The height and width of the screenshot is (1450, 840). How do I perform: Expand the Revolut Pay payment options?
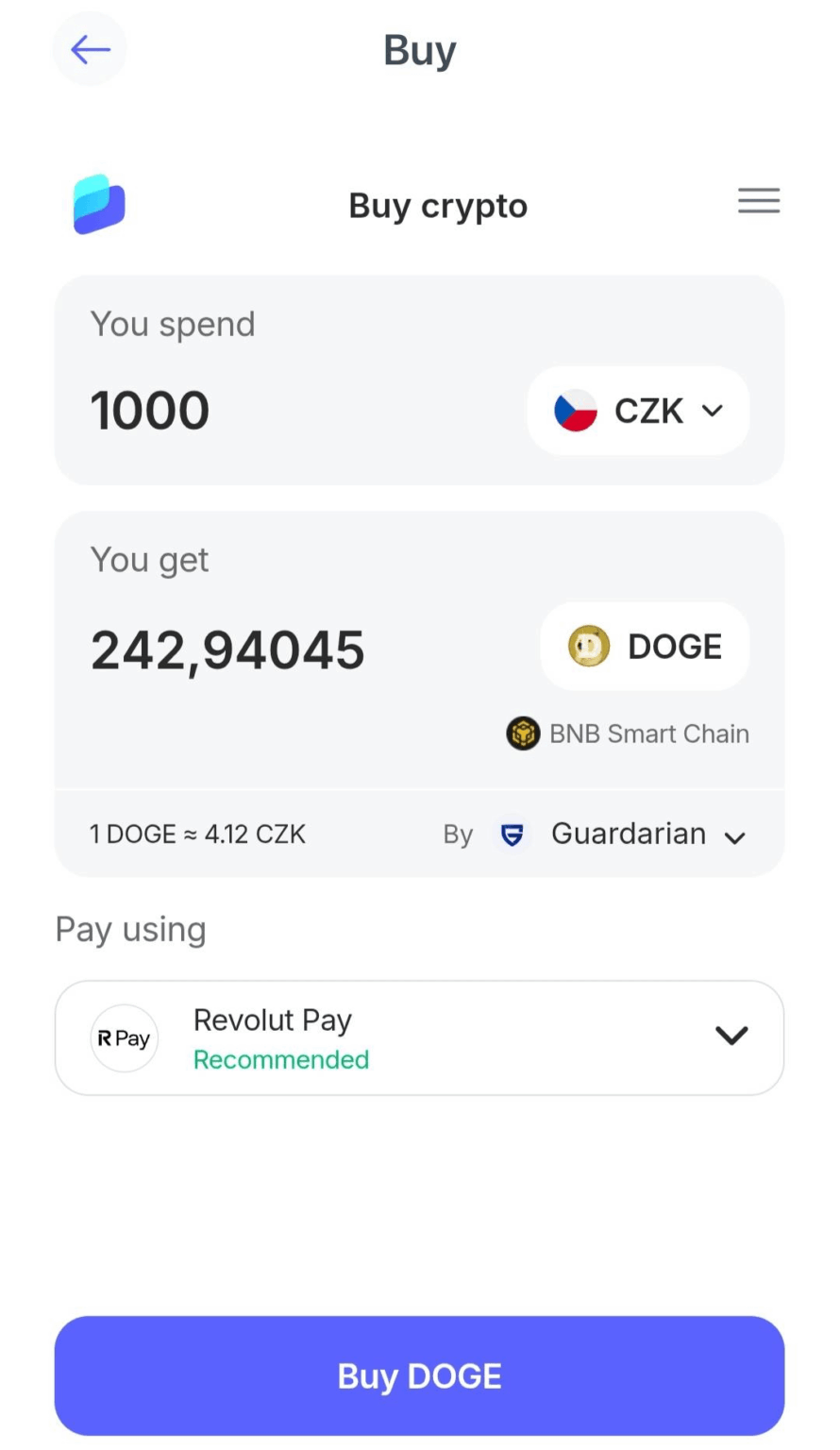click(731, 1036)
